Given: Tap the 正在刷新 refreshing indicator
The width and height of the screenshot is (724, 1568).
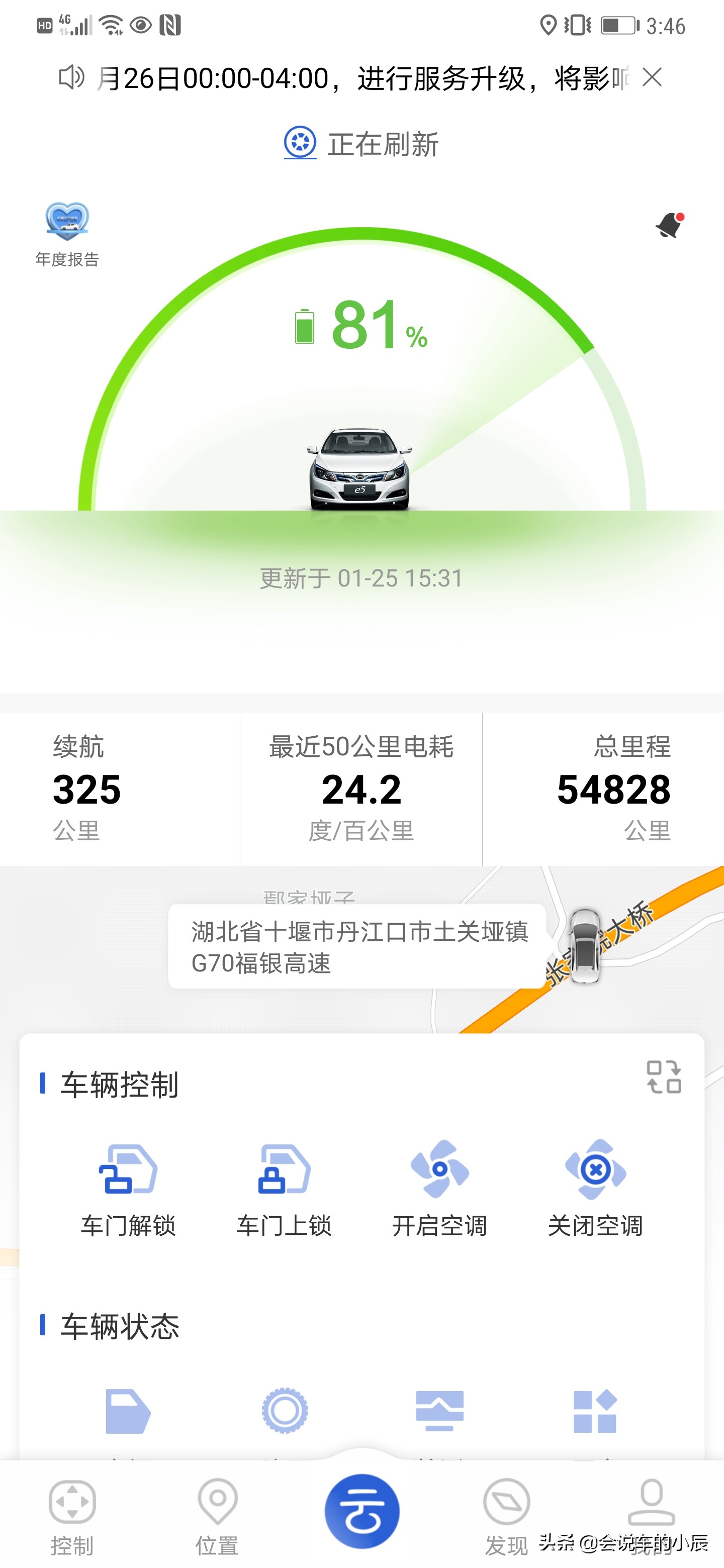Looking at the screenshot, I should pos(361,144).
